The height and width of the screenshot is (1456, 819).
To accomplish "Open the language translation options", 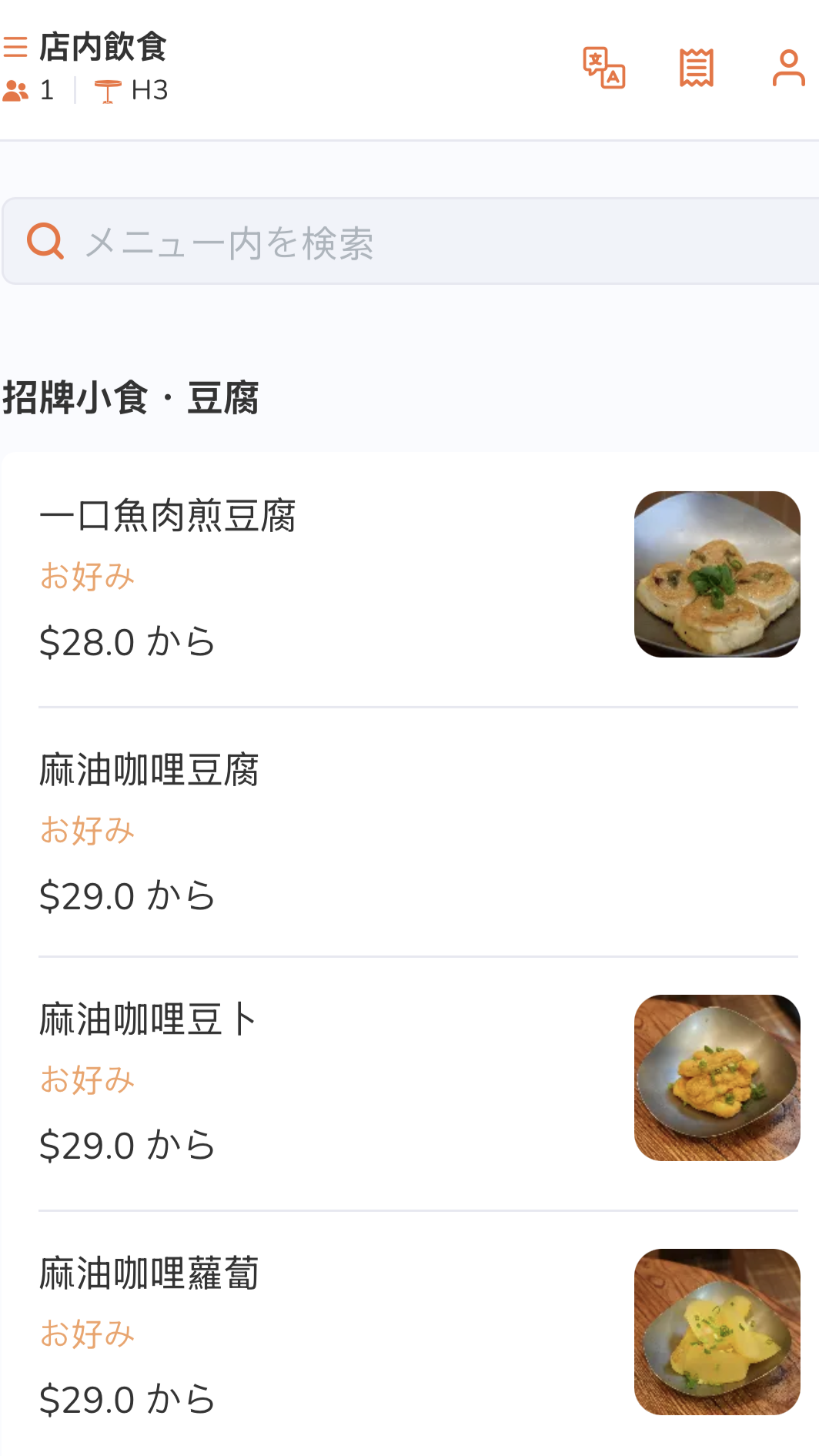I will click(x=603, y=69).
